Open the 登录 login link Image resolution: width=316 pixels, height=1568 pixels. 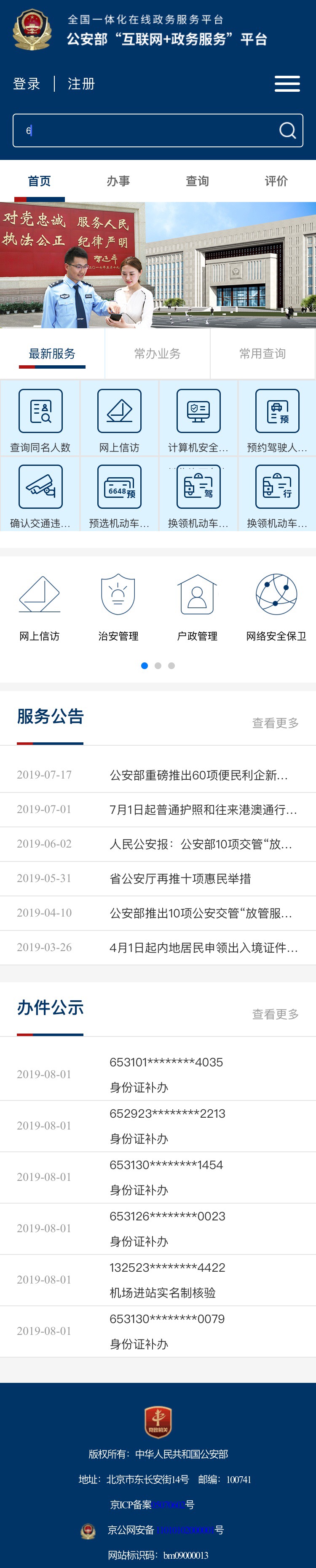(x=27, y=84)
